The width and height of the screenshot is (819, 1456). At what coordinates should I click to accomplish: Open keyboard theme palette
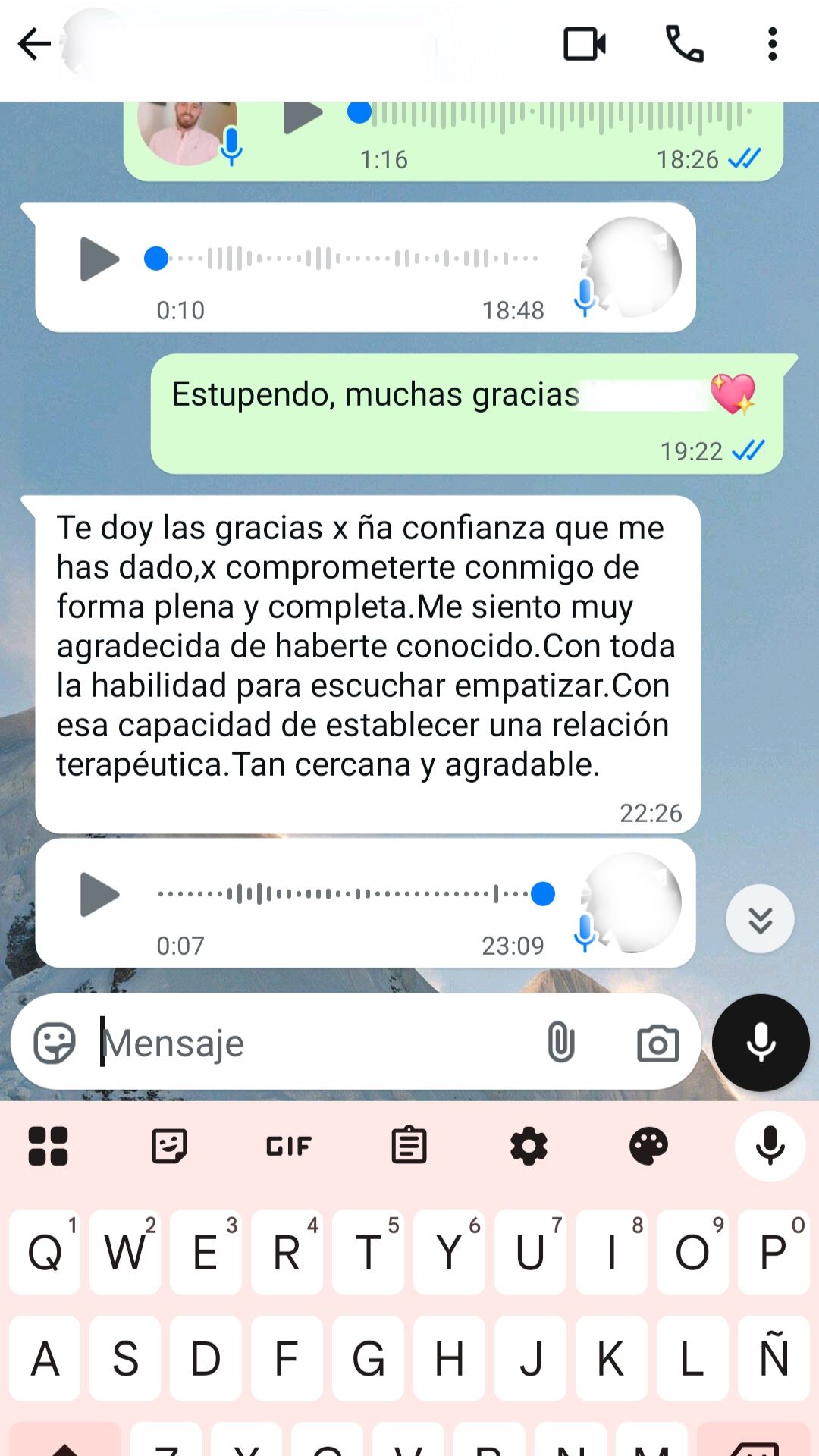click(648, 1146)
